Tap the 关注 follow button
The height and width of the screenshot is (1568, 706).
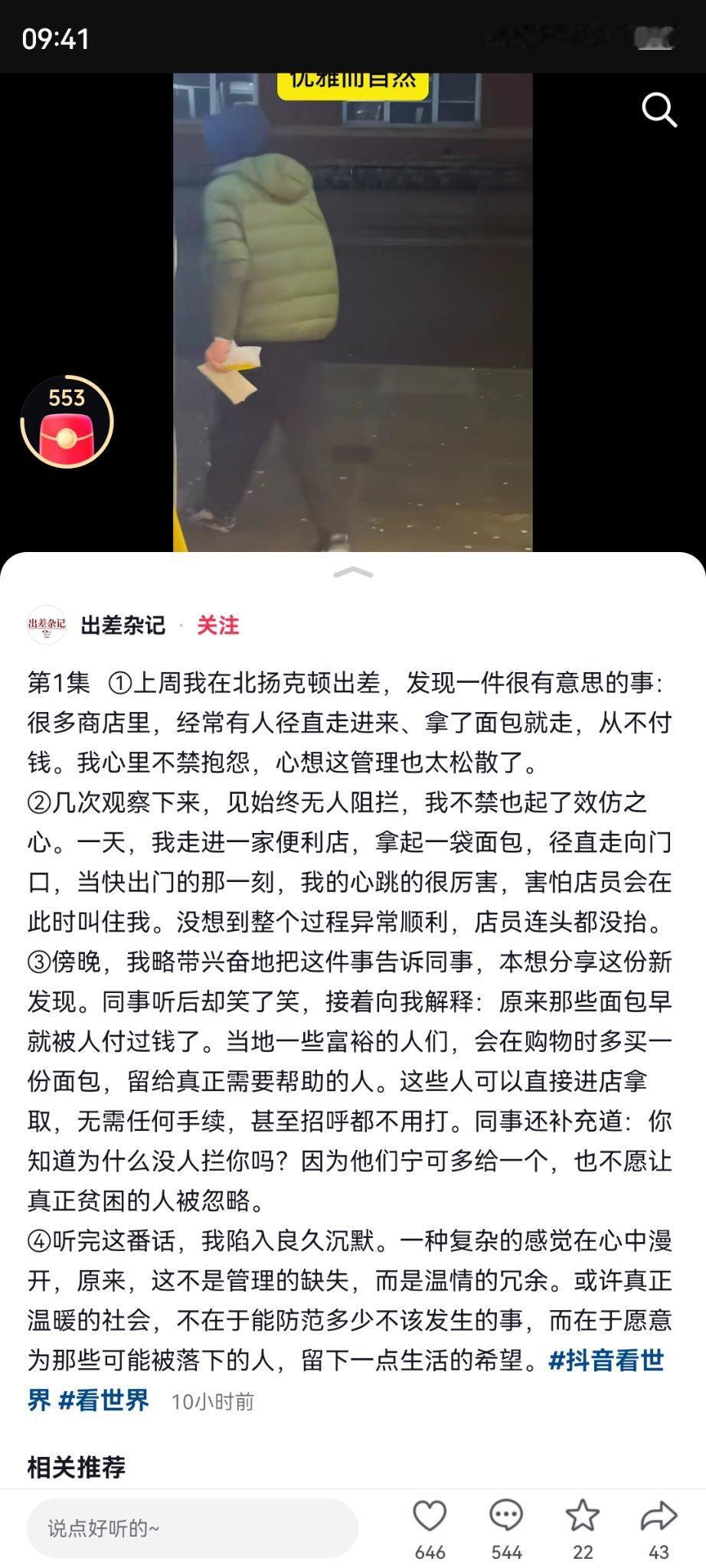[x=218, y=626]
